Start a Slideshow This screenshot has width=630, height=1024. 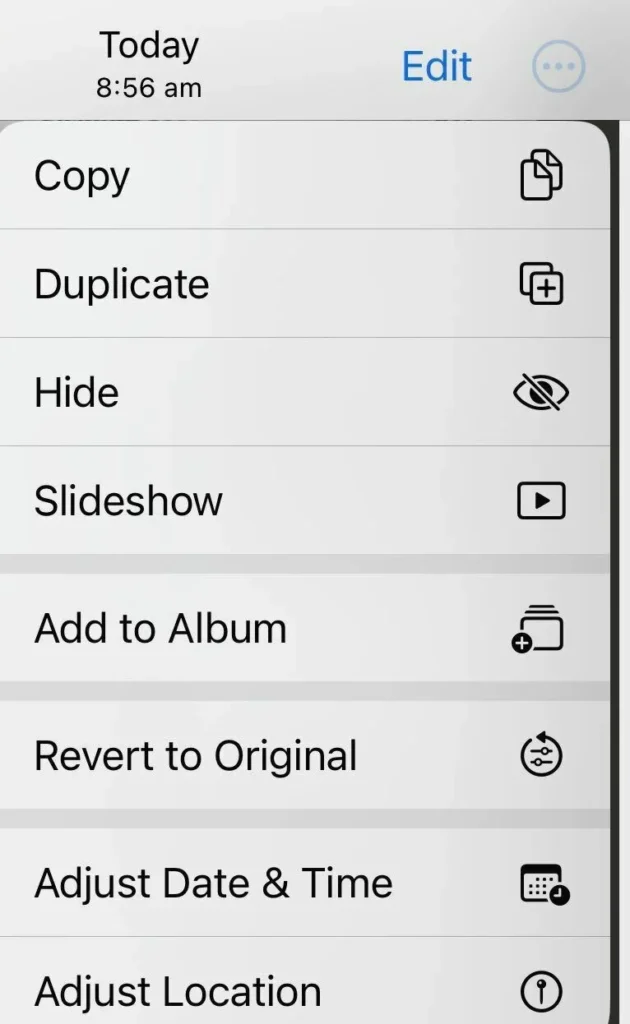tap(305, 500)
